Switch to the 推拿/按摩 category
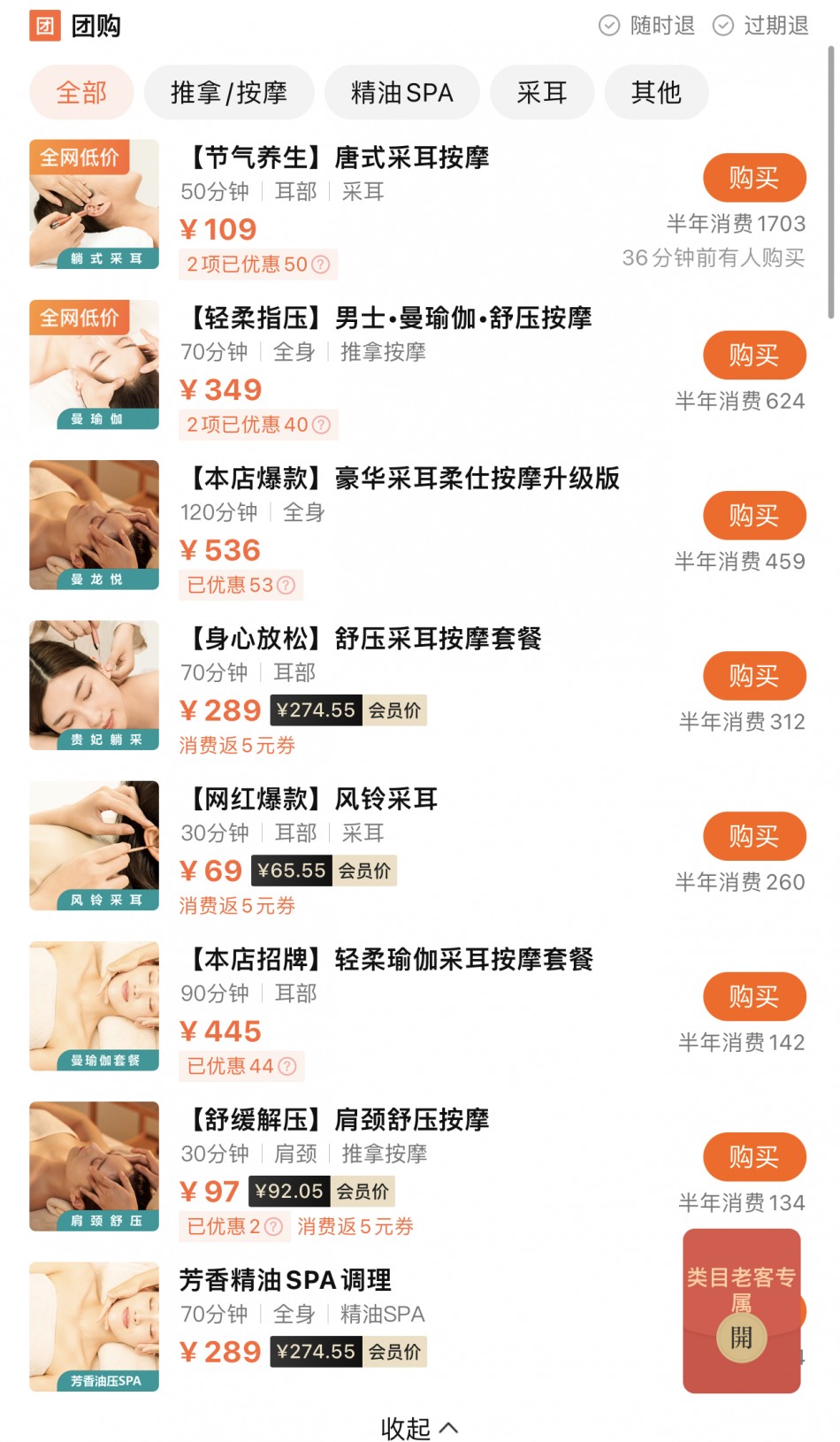Screen dimensions: 840x1442 click(229, 92)
